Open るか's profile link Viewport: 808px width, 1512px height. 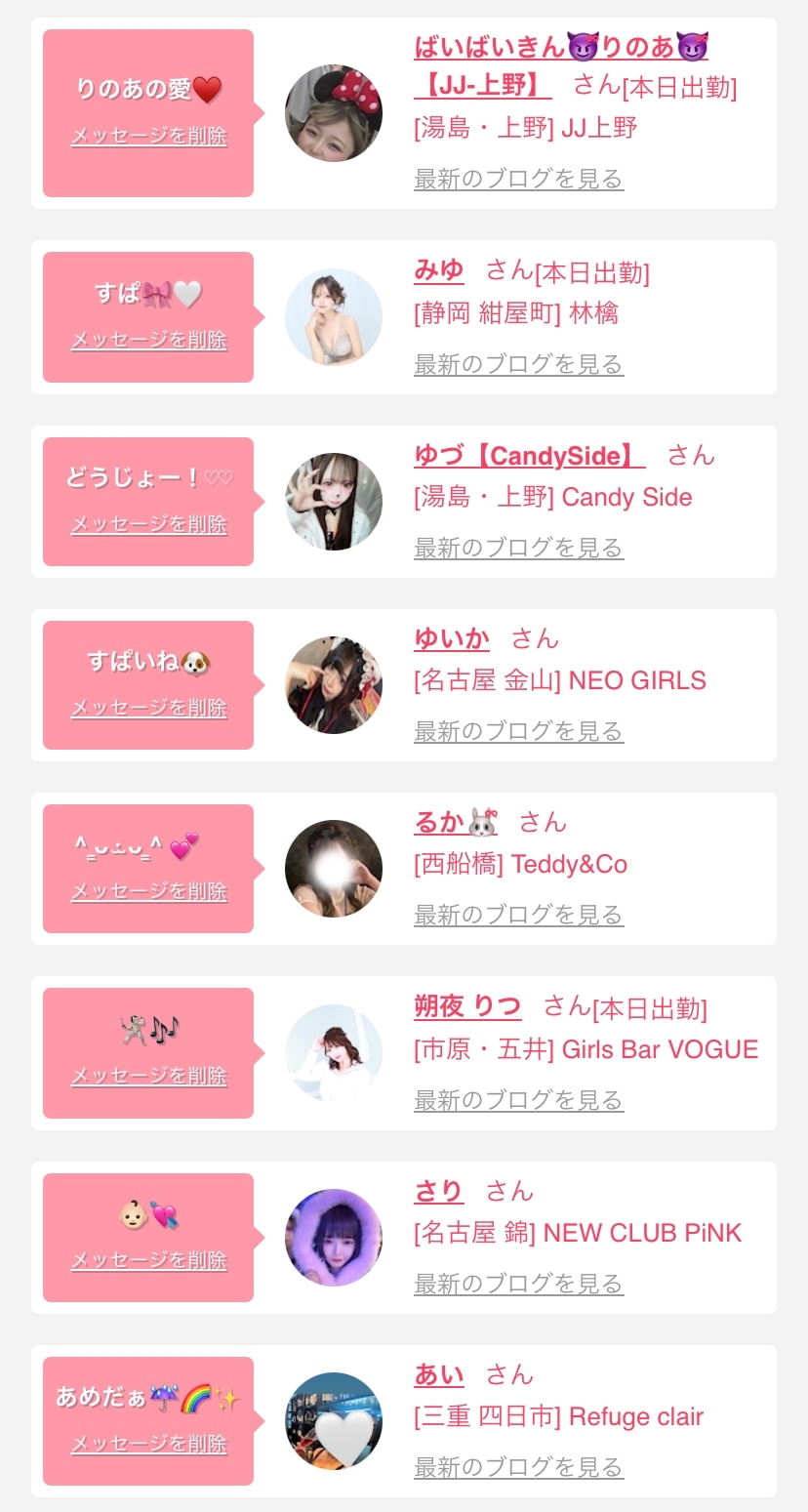click(455, 823)
